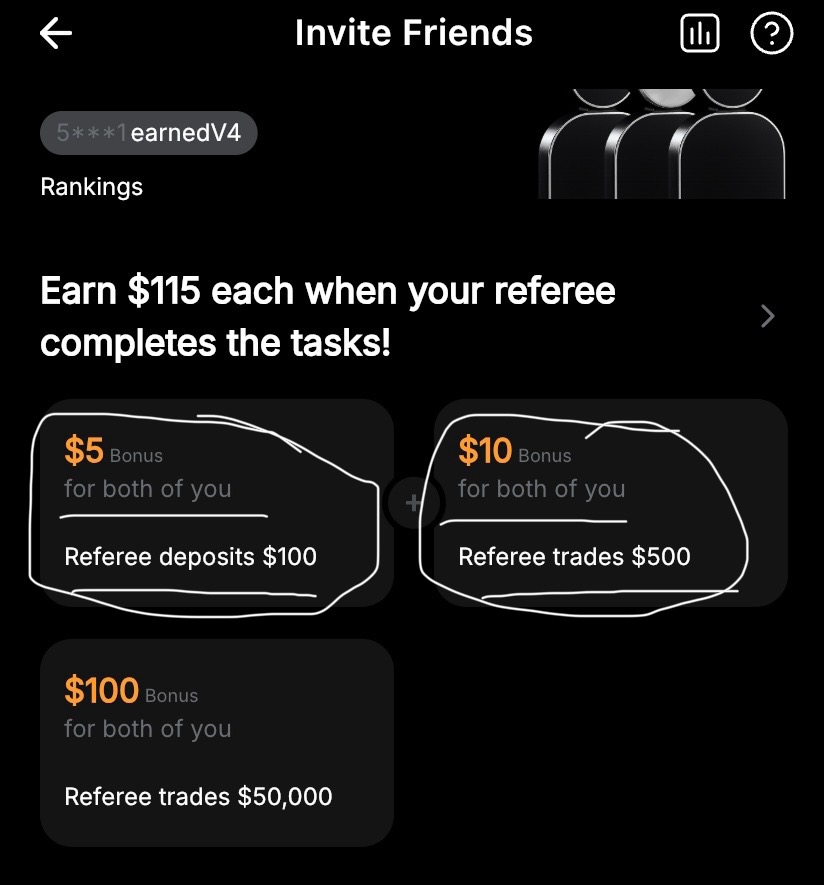Screen dimensions: 824x885
Task: Expand task details via the chevron
Action: pyautogui.click(x=767, y=317)
